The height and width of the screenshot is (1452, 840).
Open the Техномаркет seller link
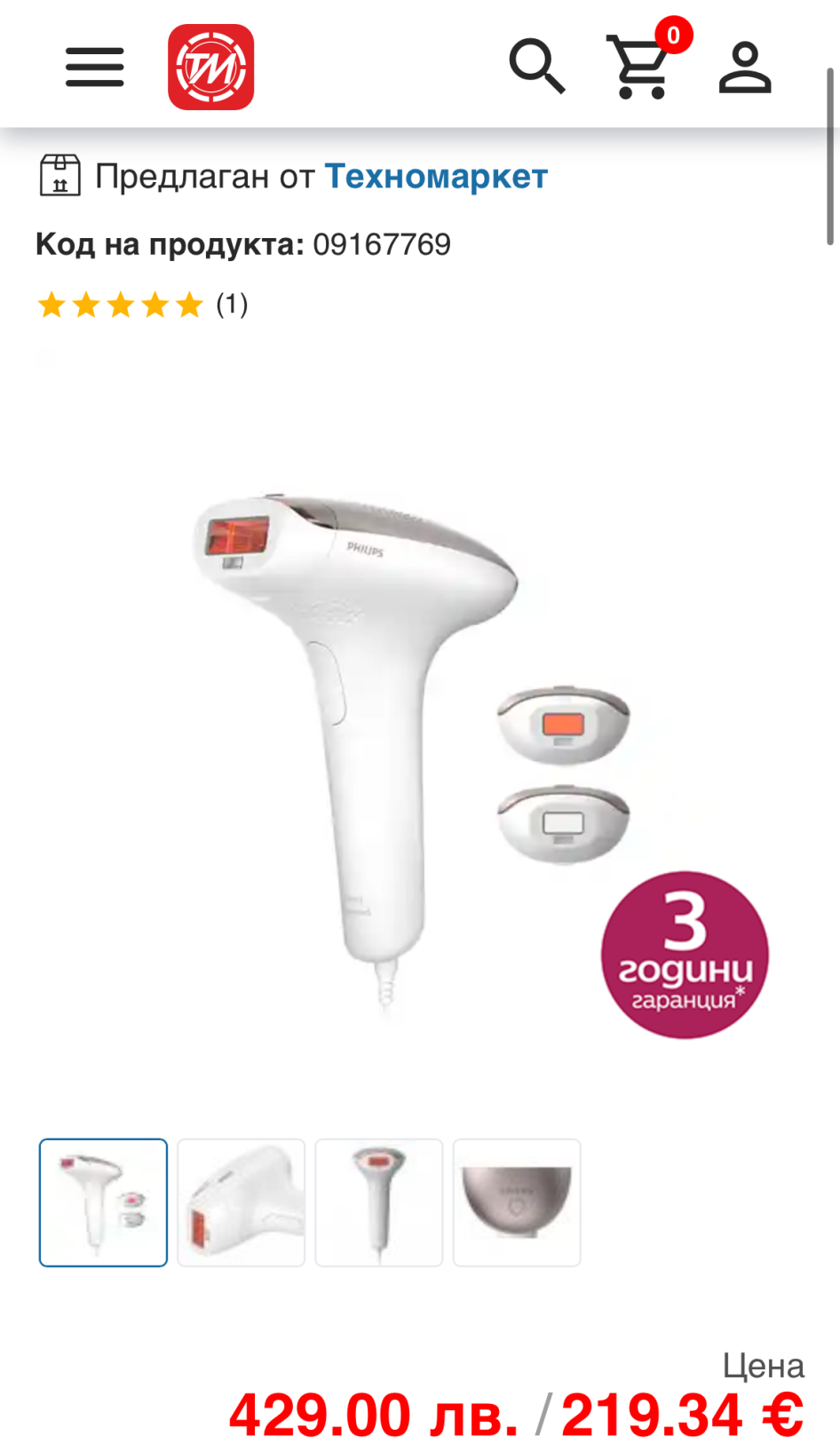[436, 177]
